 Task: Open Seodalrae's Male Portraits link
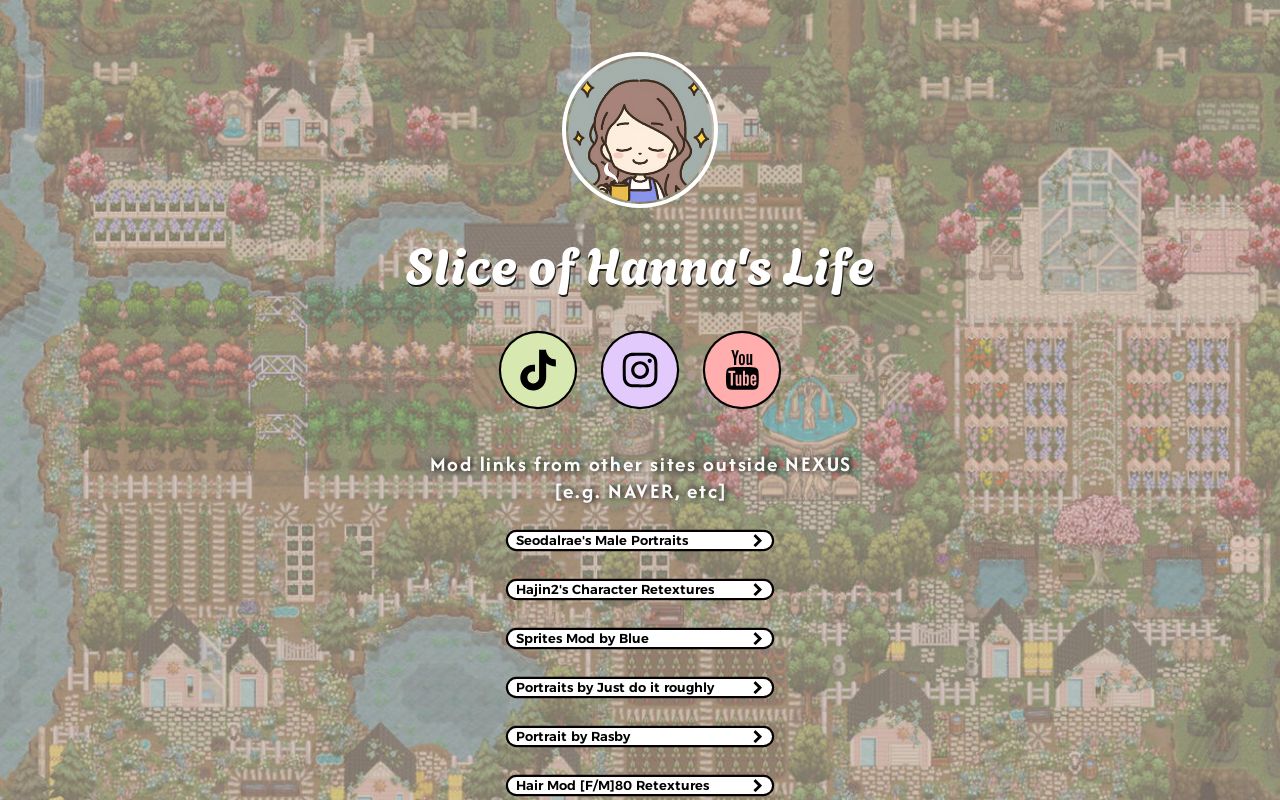click(639, 540)
